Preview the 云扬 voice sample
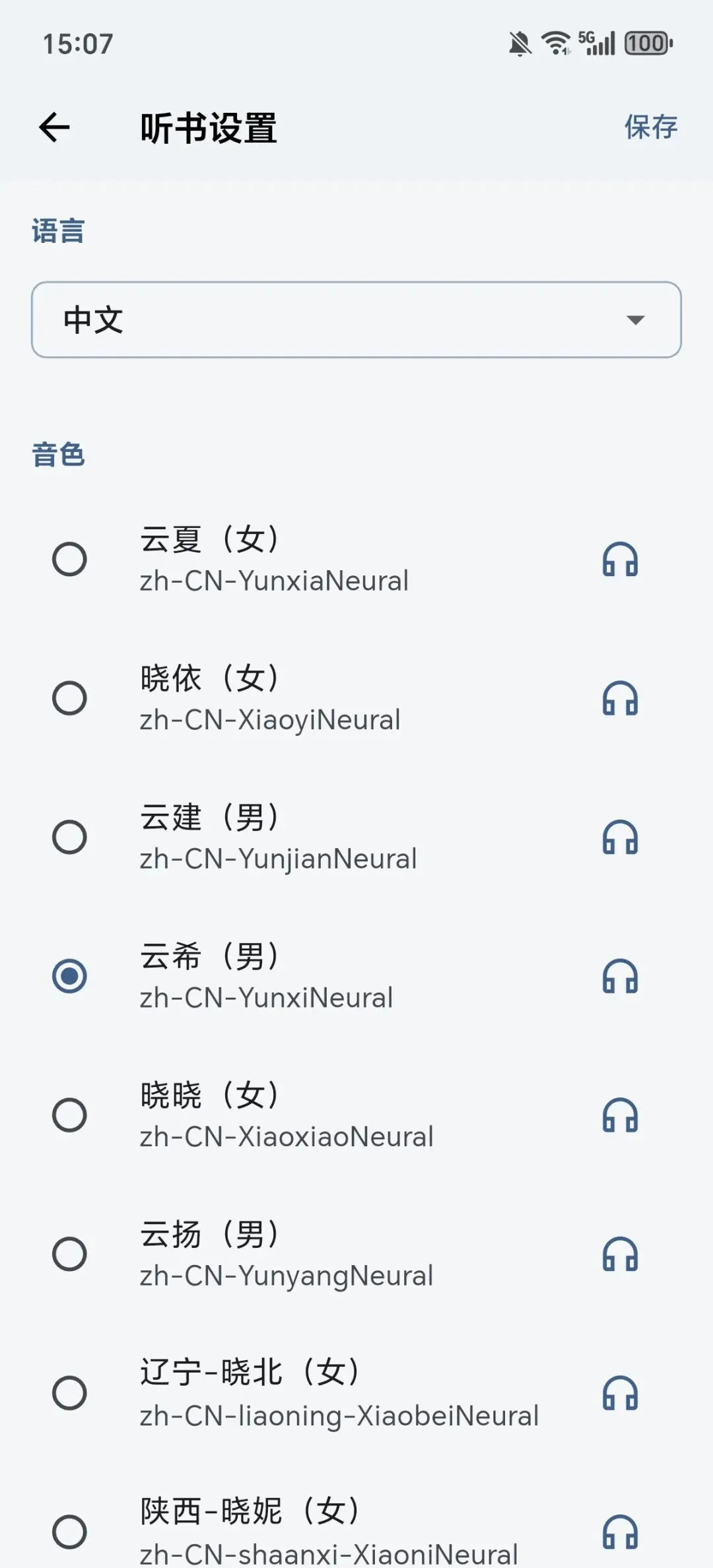Image resolution: width=713 pixels, height=1568 pixels. (620, 1255)
